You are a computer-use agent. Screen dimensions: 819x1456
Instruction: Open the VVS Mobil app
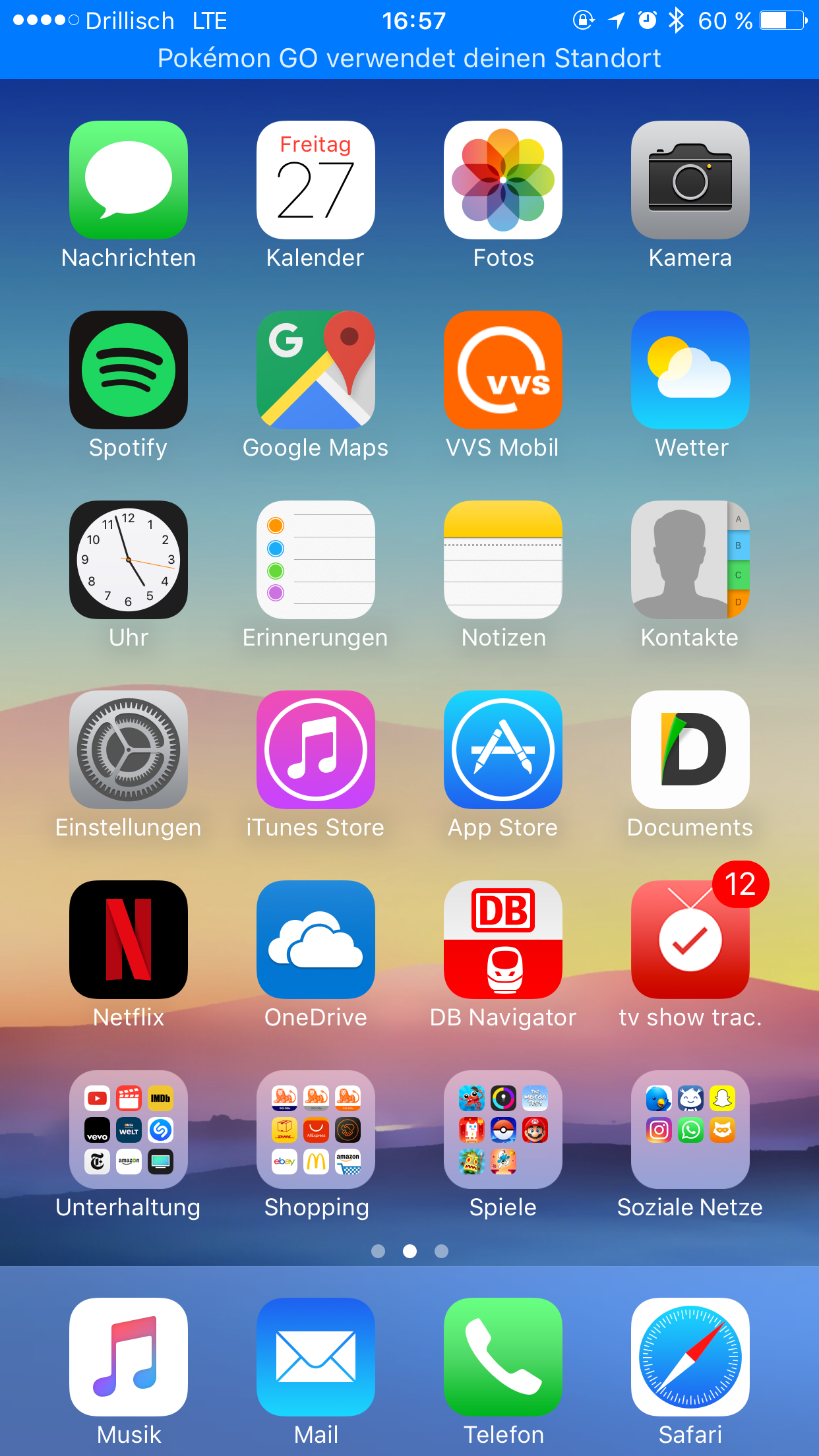tap(503, 370)
